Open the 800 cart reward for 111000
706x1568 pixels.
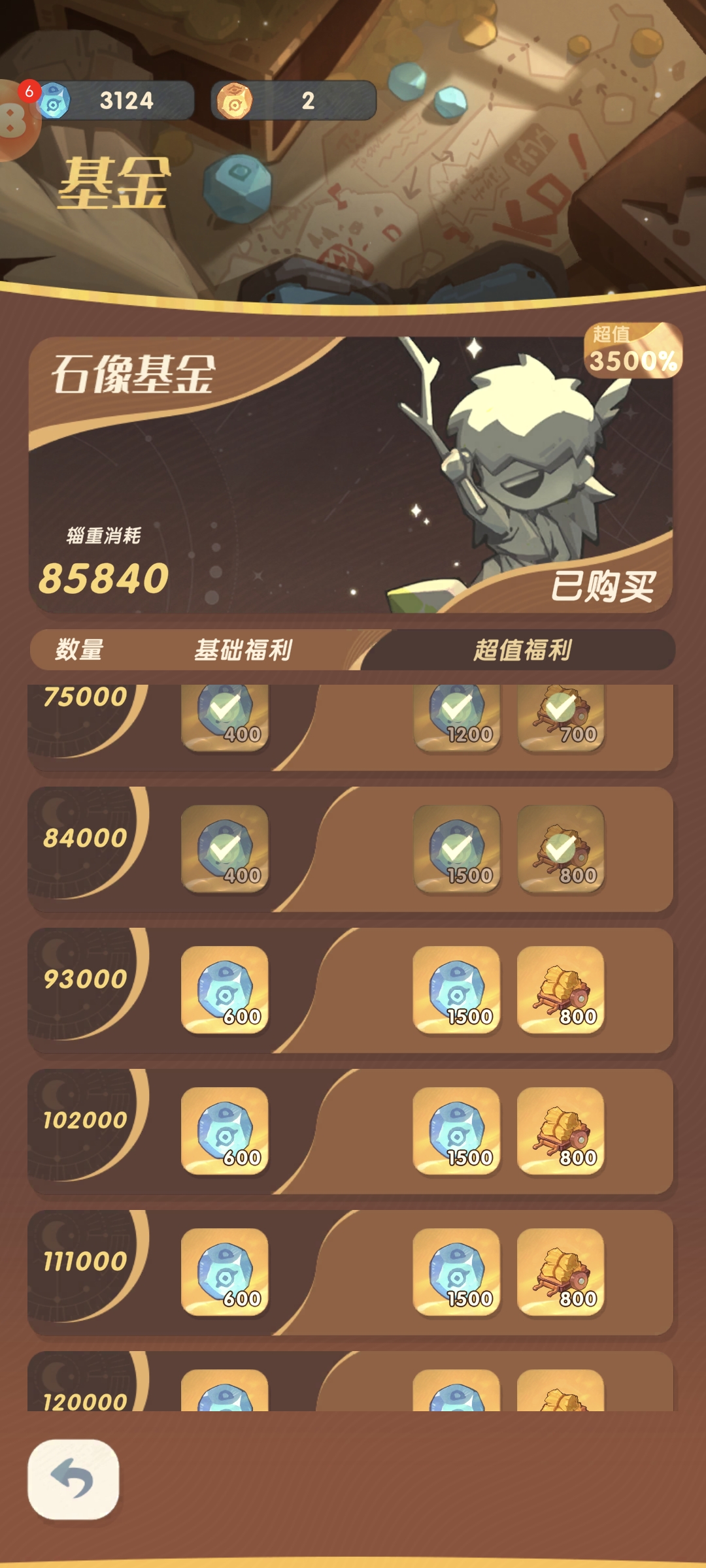tap(560, 1271)
